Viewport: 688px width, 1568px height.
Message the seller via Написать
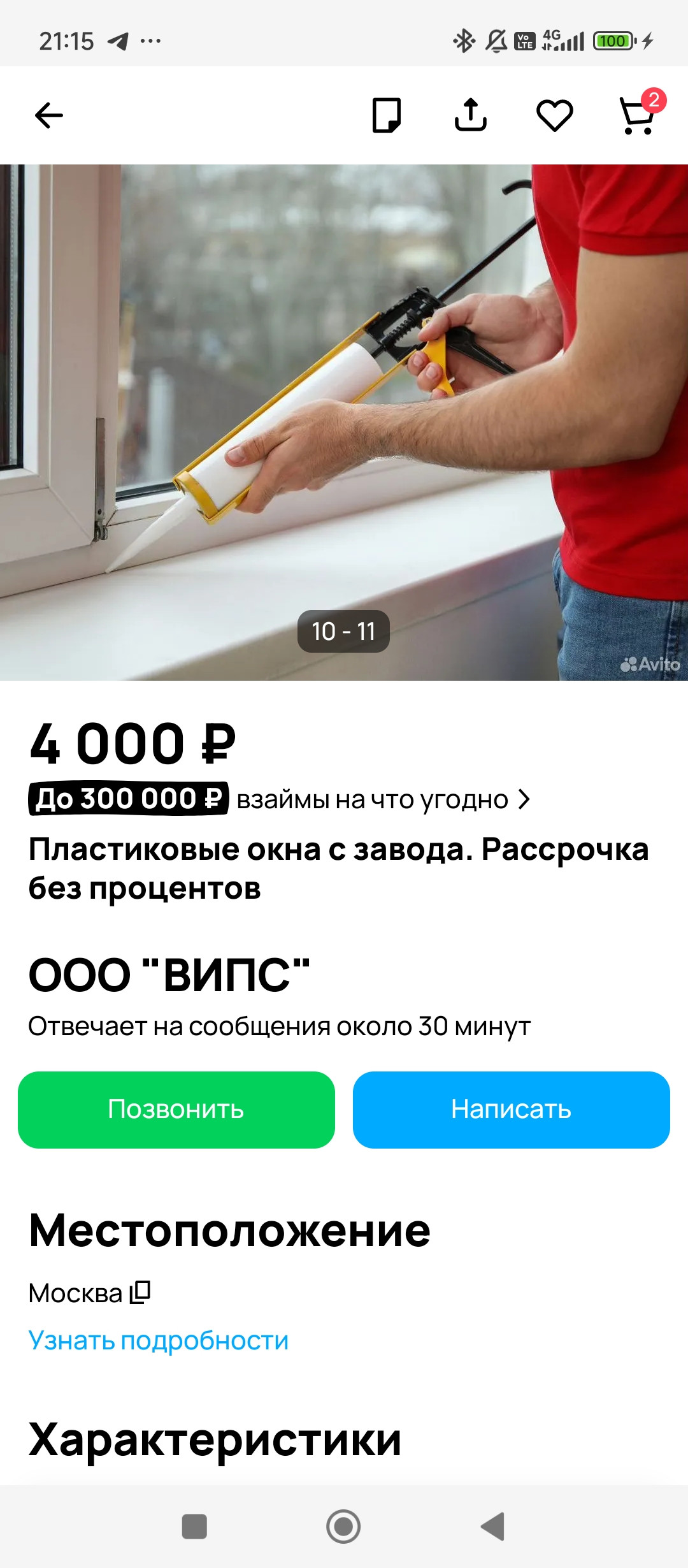coord(511,1110)
